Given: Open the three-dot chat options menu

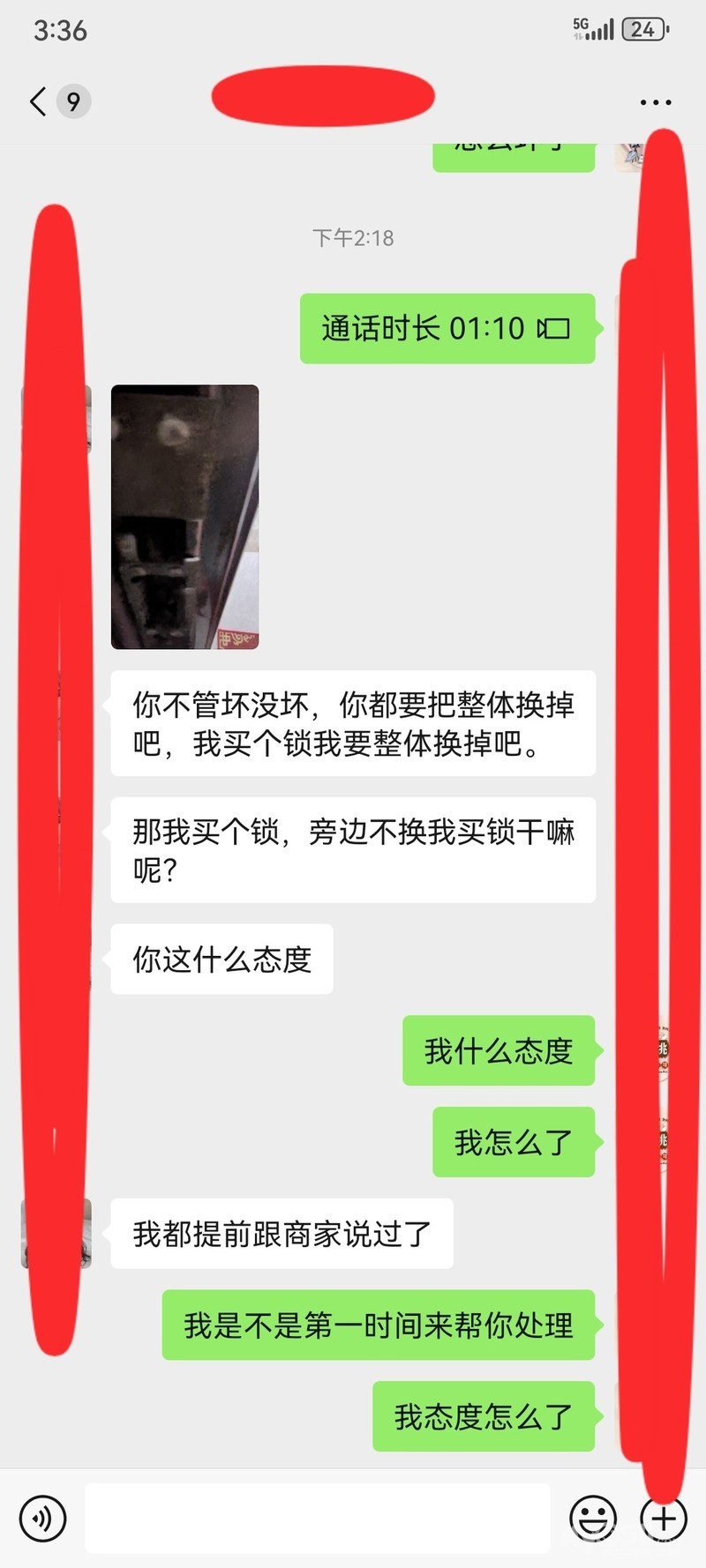Looking at the screenshot, I should pos(655,102).
